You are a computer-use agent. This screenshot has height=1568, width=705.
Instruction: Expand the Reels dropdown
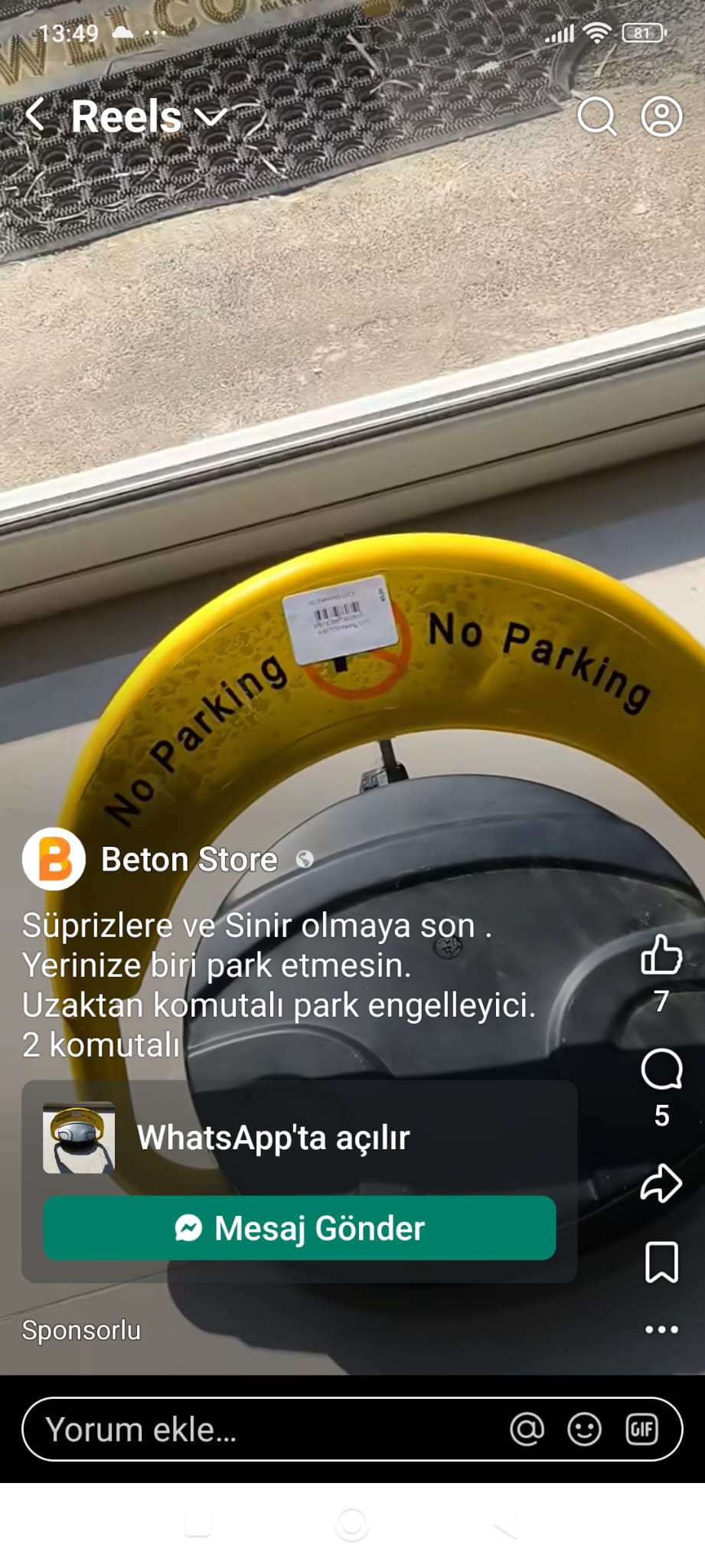[x=211, y=116]
